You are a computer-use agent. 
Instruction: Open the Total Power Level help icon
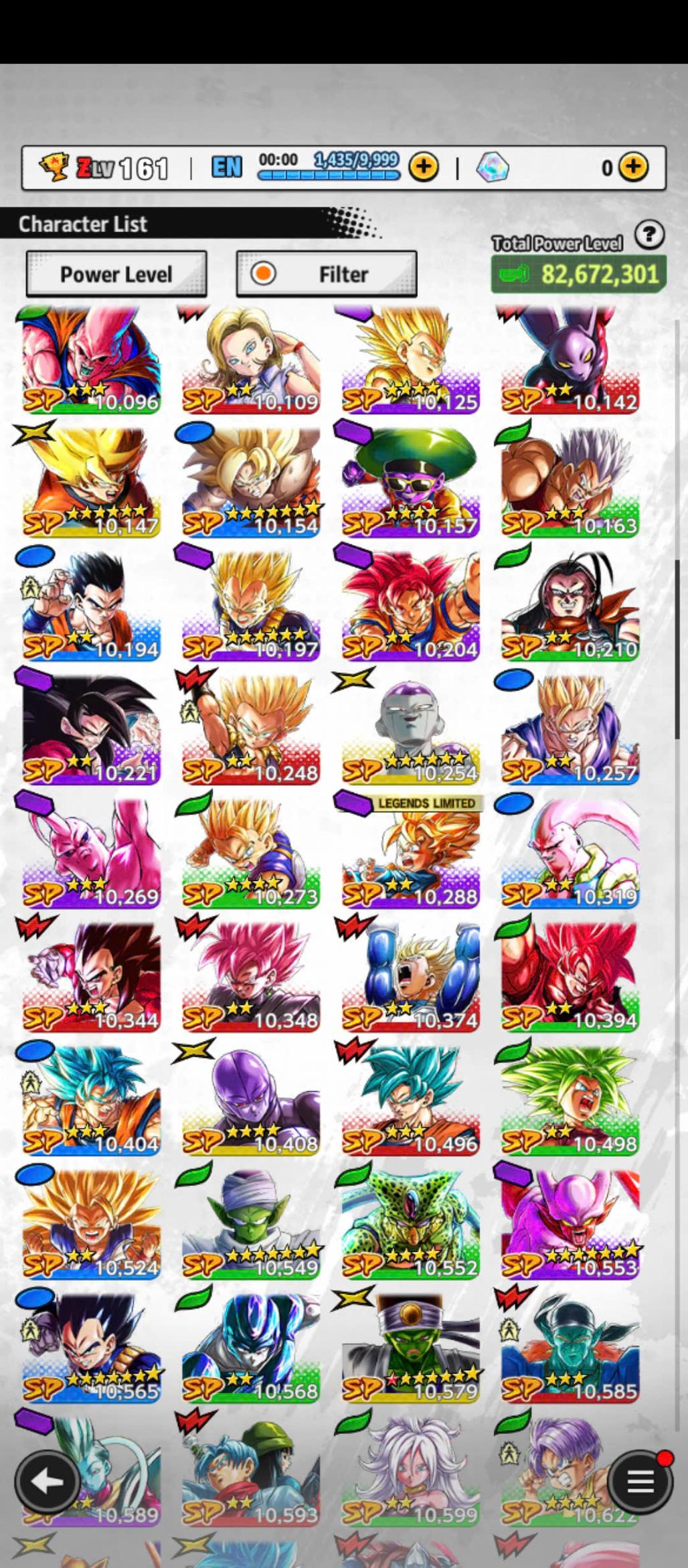tap(649, 235)
